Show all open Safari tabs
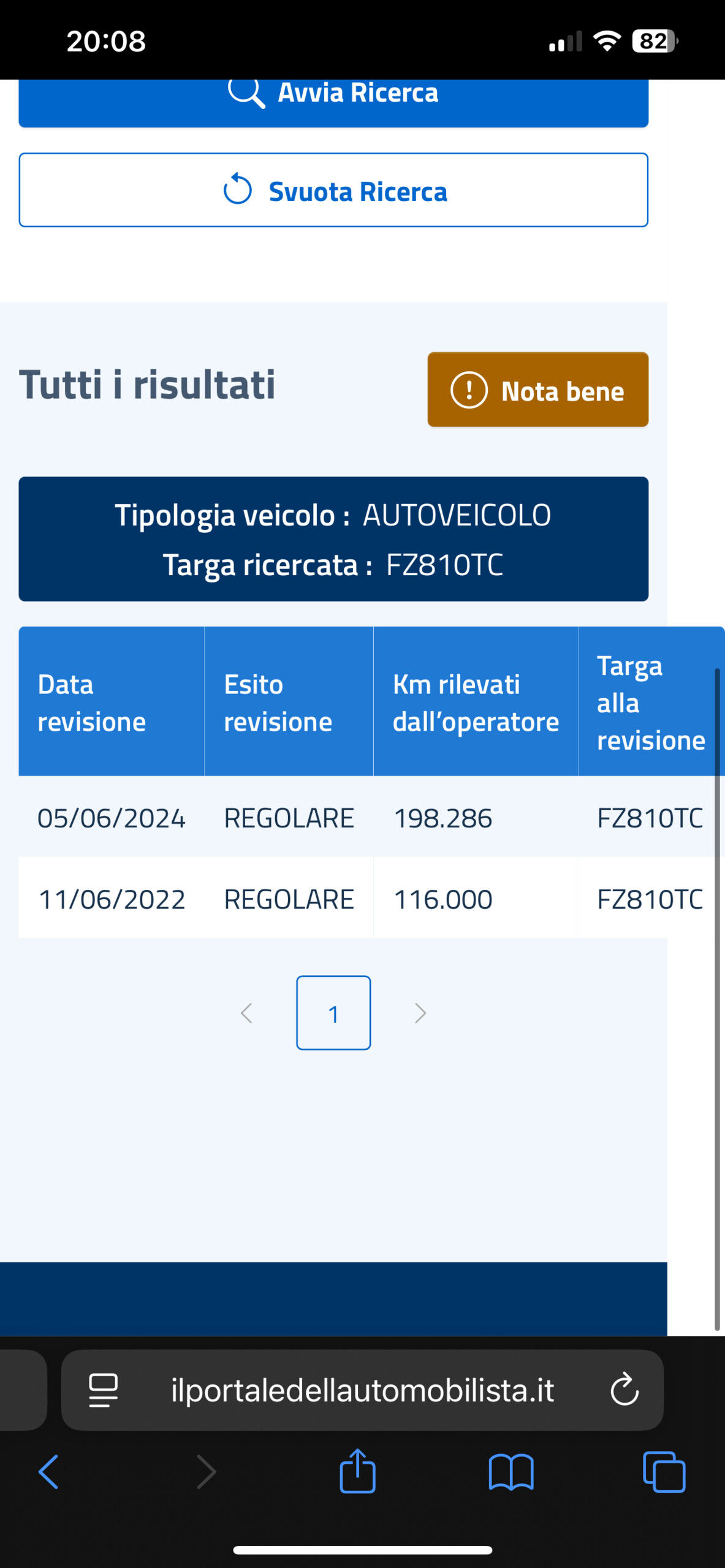 click(x=664, y=1472)
